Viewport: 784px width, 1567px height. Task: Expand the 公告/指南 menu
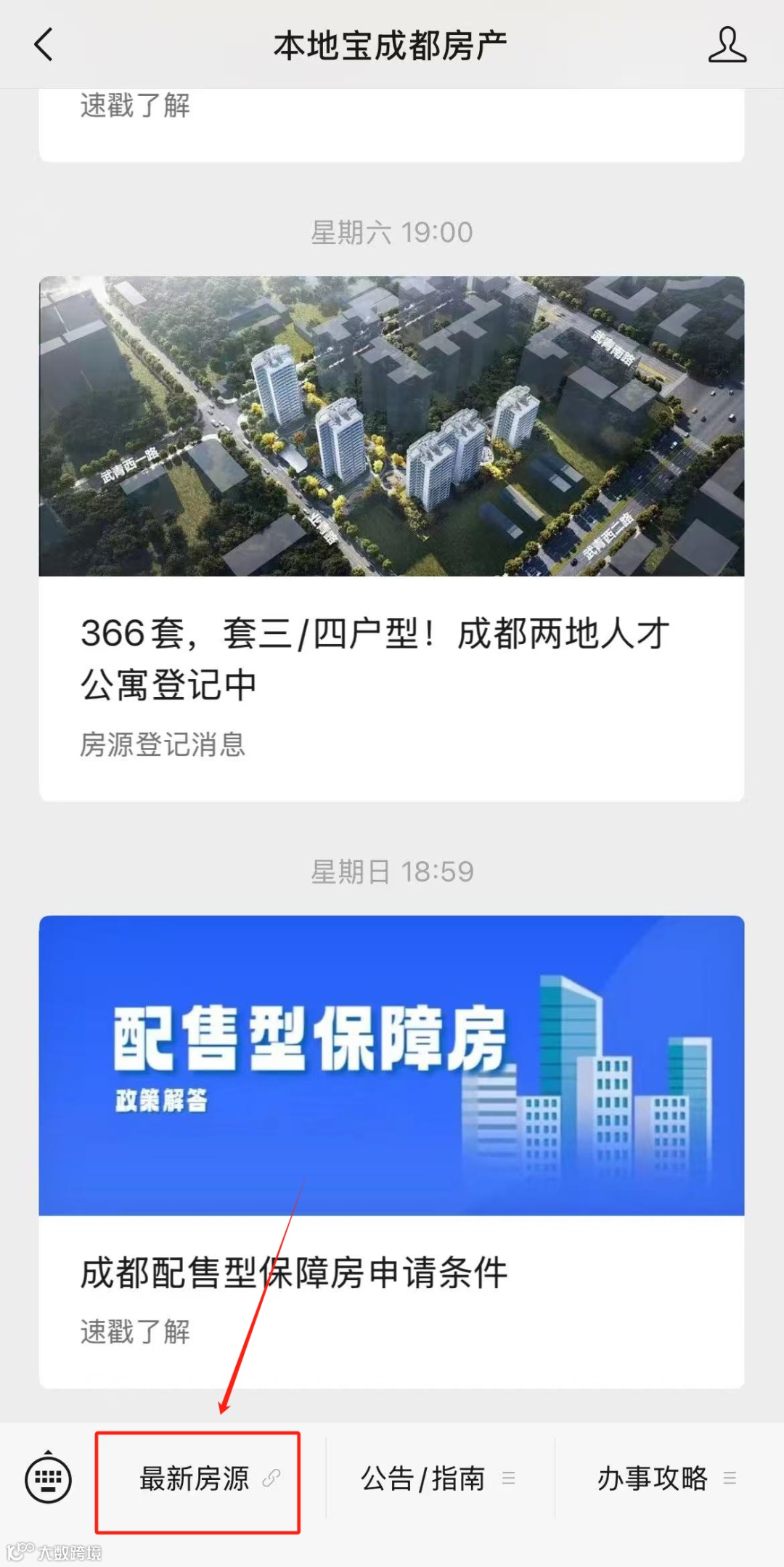[x=439, y=1478]
